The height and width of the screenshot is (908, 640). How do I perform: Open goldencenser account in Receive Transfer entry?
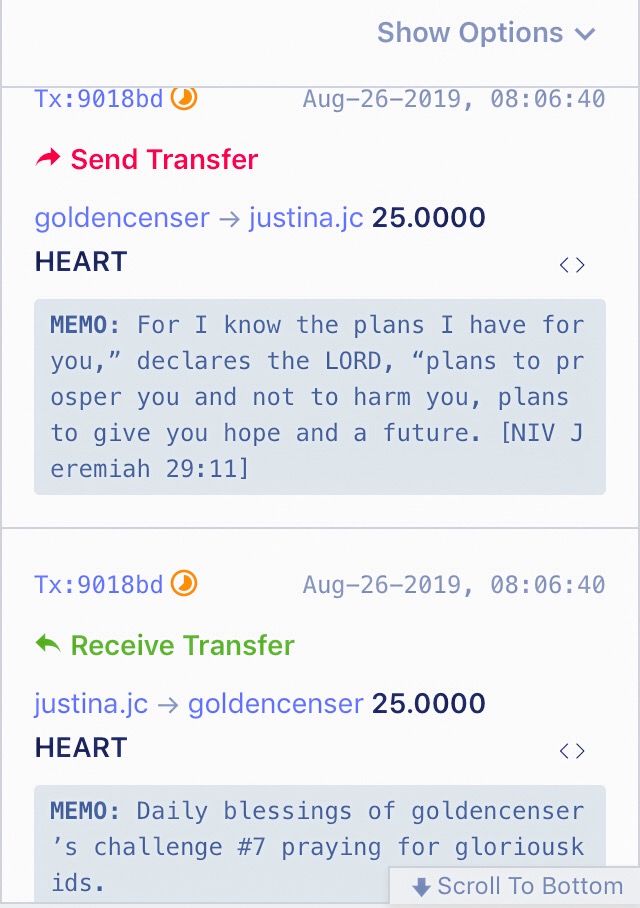click(275, 703)
